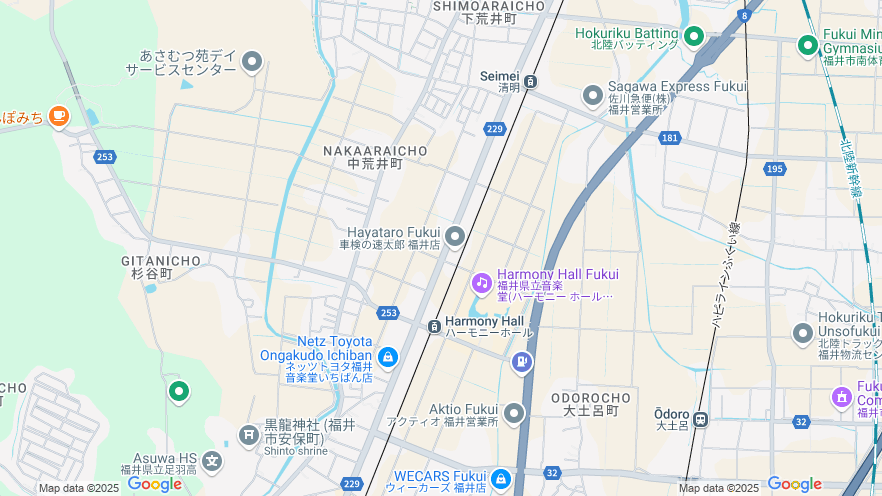
Task: Open the Asuwa HS school marker
Action: [212, 461]
